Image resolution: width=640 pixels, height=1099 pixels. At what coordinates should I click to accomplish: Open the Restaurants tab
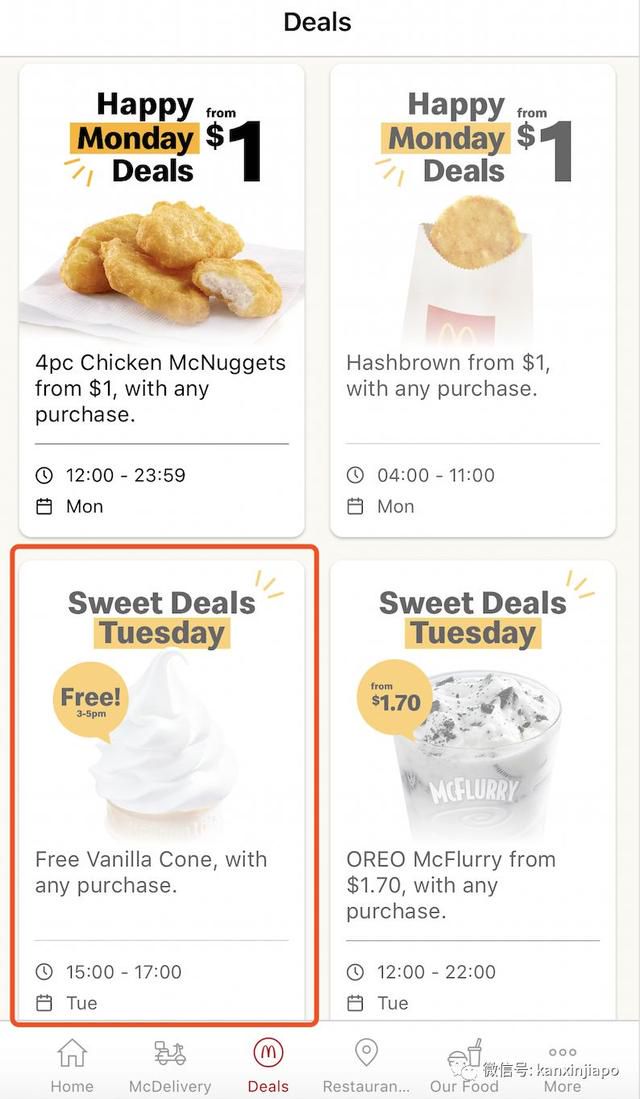366,1065
